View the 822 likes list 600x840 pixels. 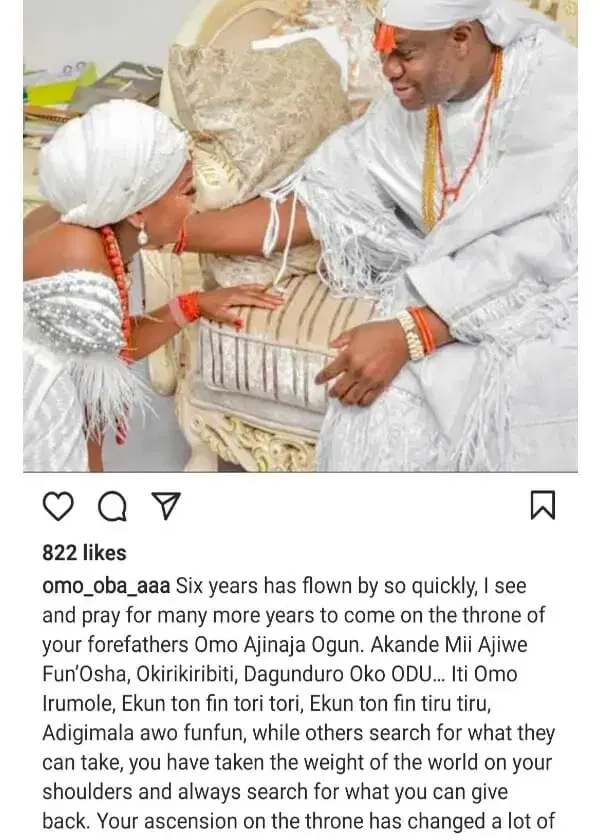click(84, 553)
